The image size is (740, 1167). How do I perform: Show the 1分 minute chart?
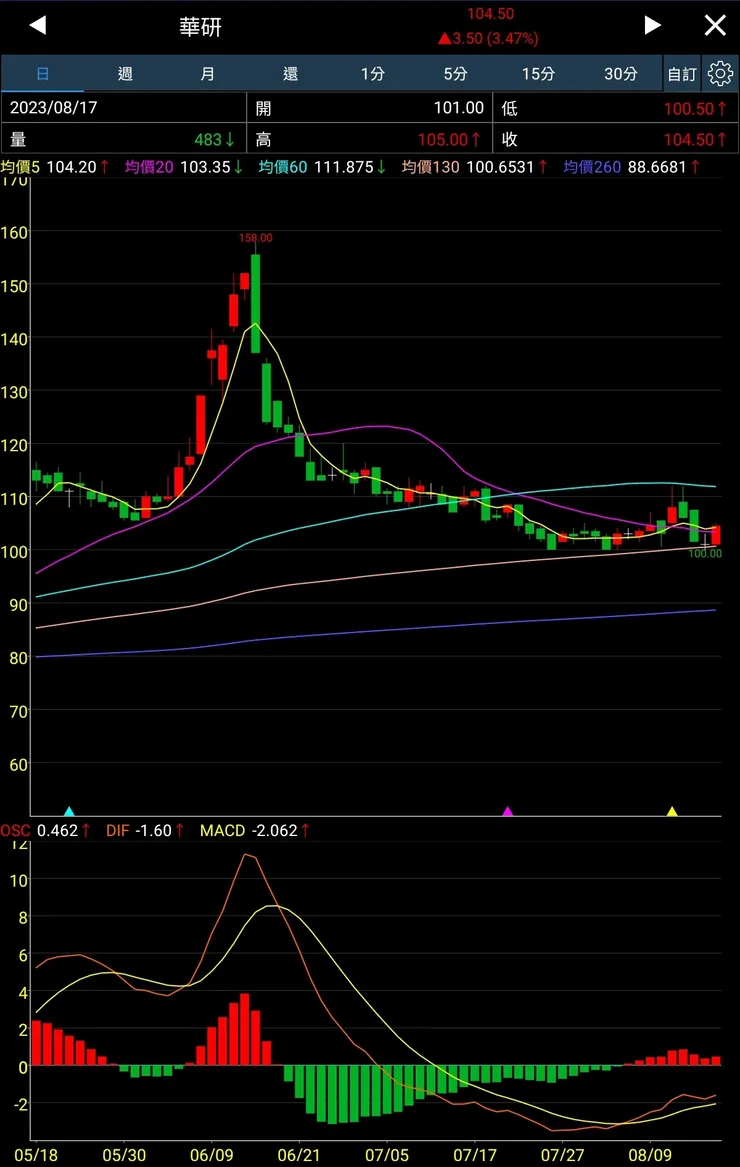tap(372, 74)
